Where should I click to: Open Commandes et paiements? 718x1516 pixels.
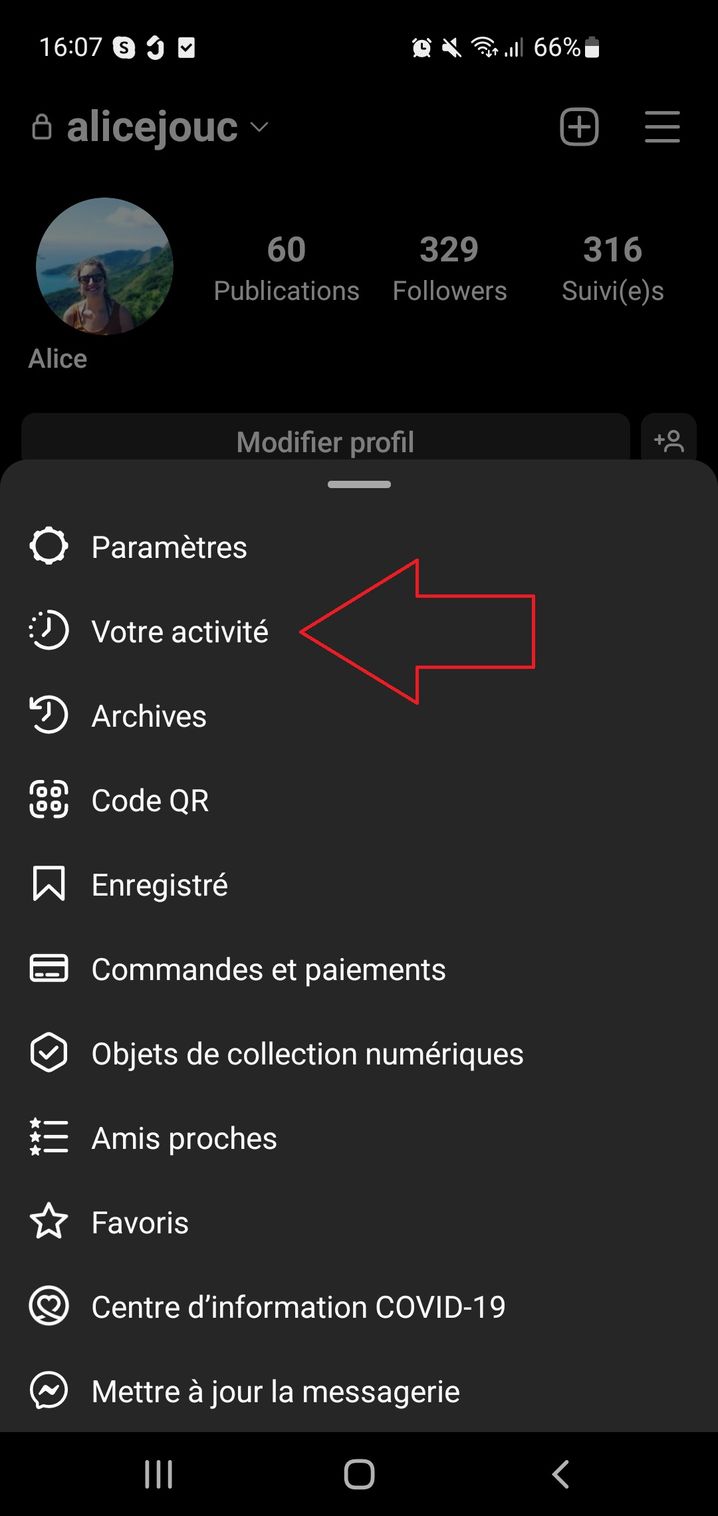point(267,969)
